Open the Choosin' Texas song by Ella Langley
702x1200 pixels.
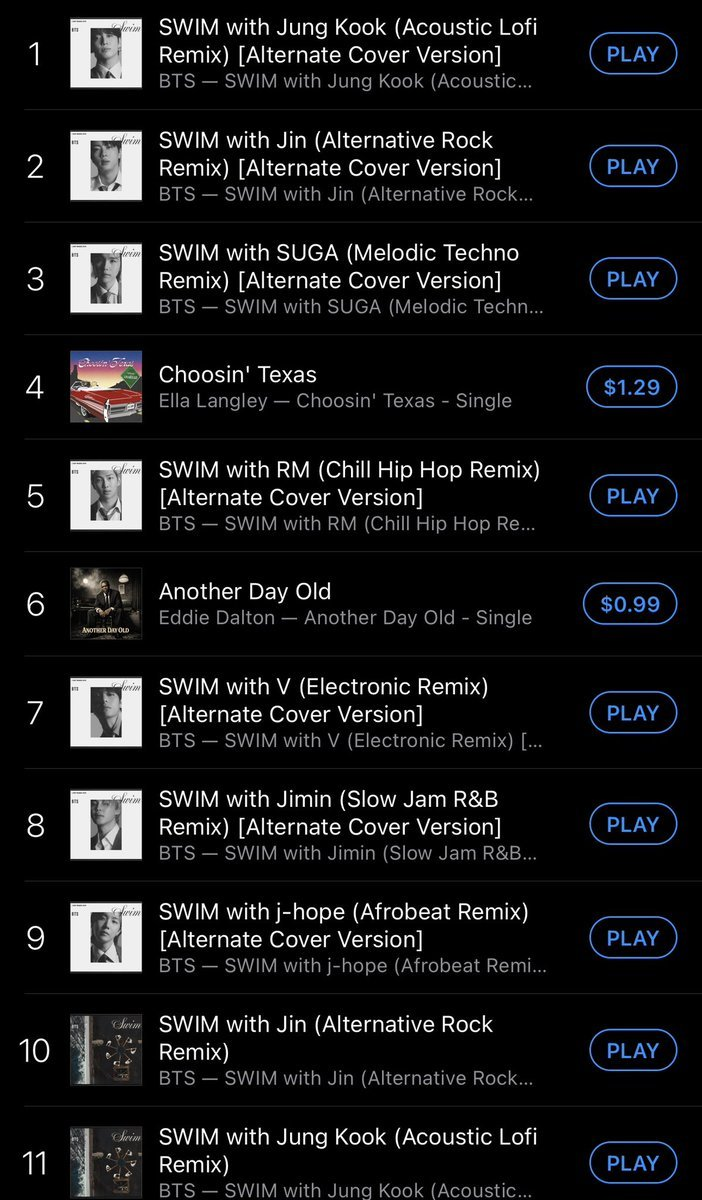coord(238,375)
